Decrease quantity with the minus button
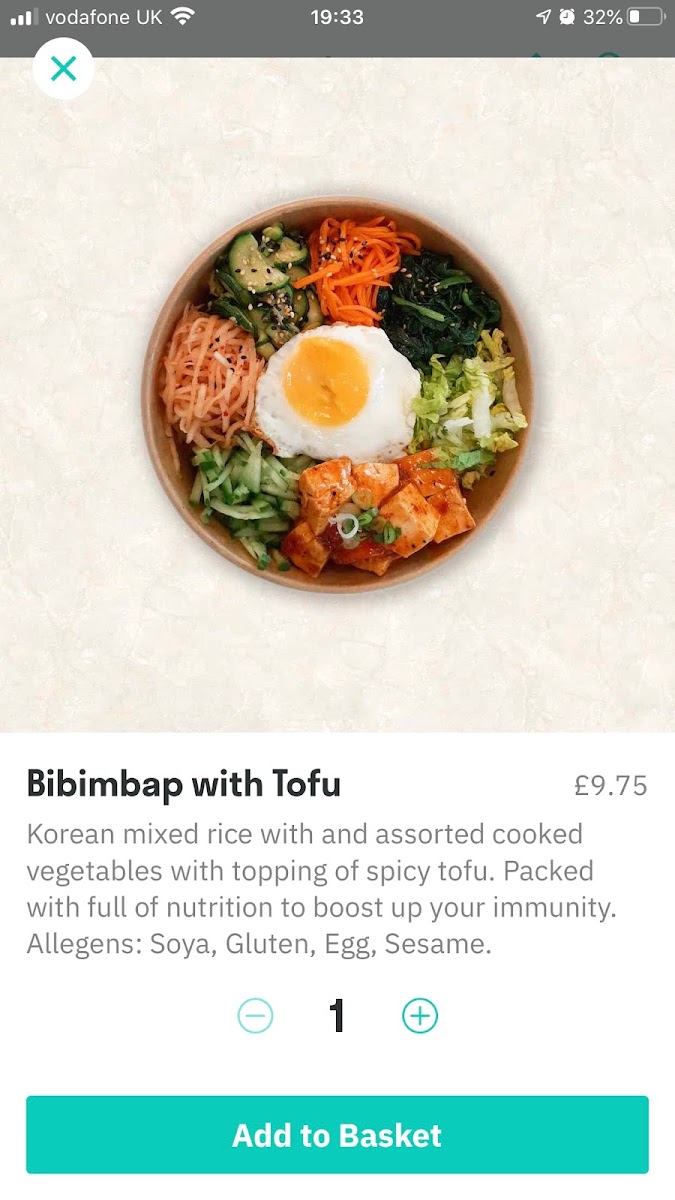This screenshot has height=1200, width=675. 255,1016
